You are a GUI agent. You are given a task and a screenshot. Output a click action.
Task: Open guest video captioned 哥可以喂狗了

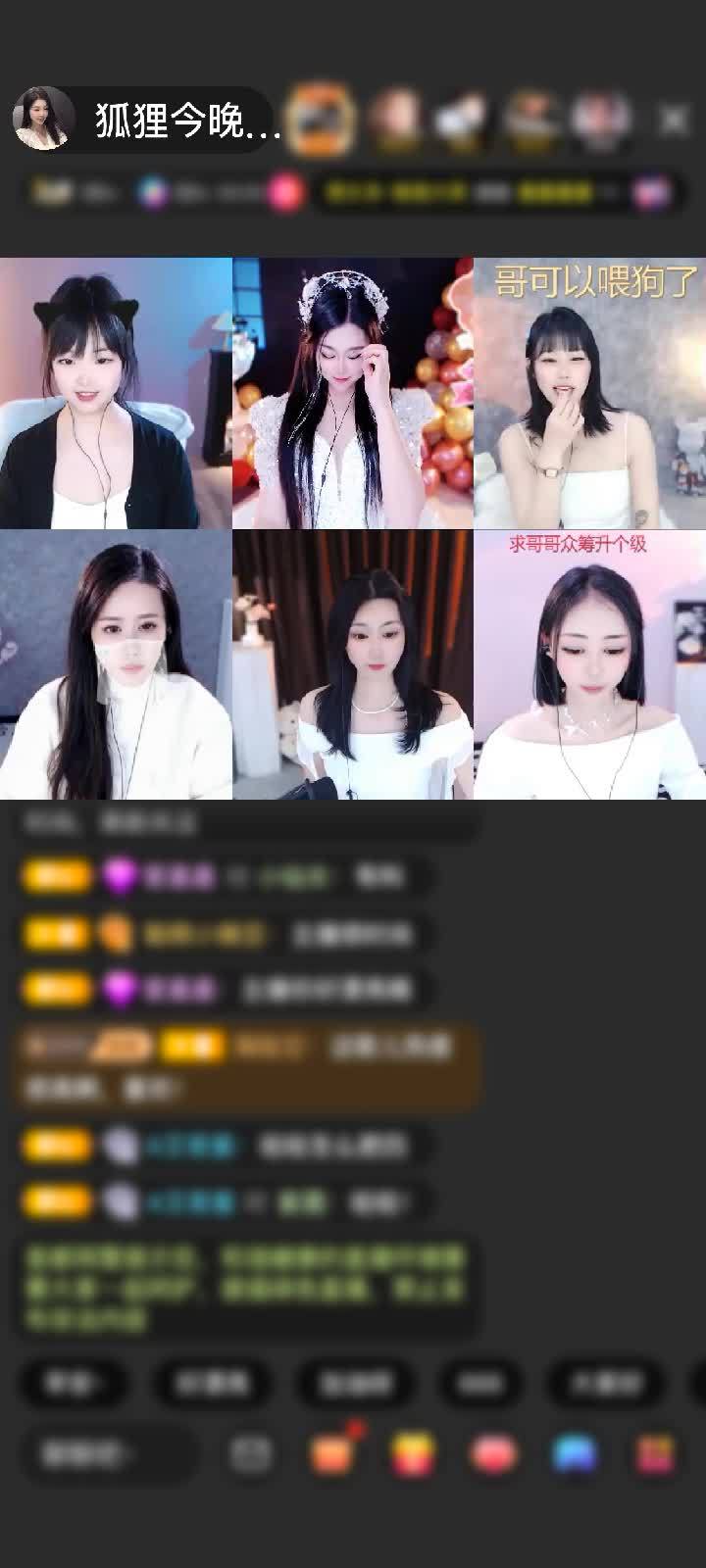[589, 392]
